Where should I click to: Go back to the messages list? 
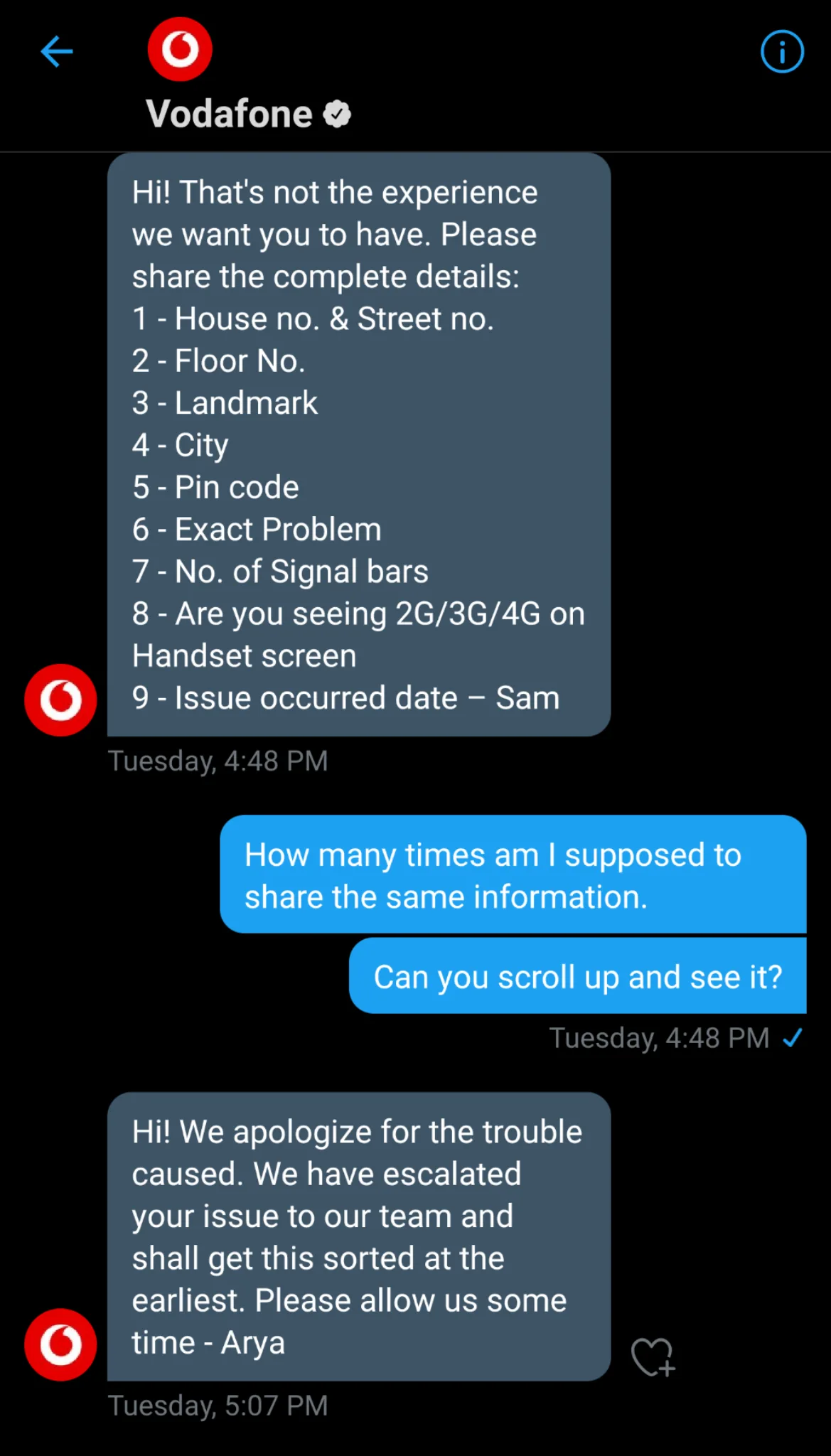[57, 52]
